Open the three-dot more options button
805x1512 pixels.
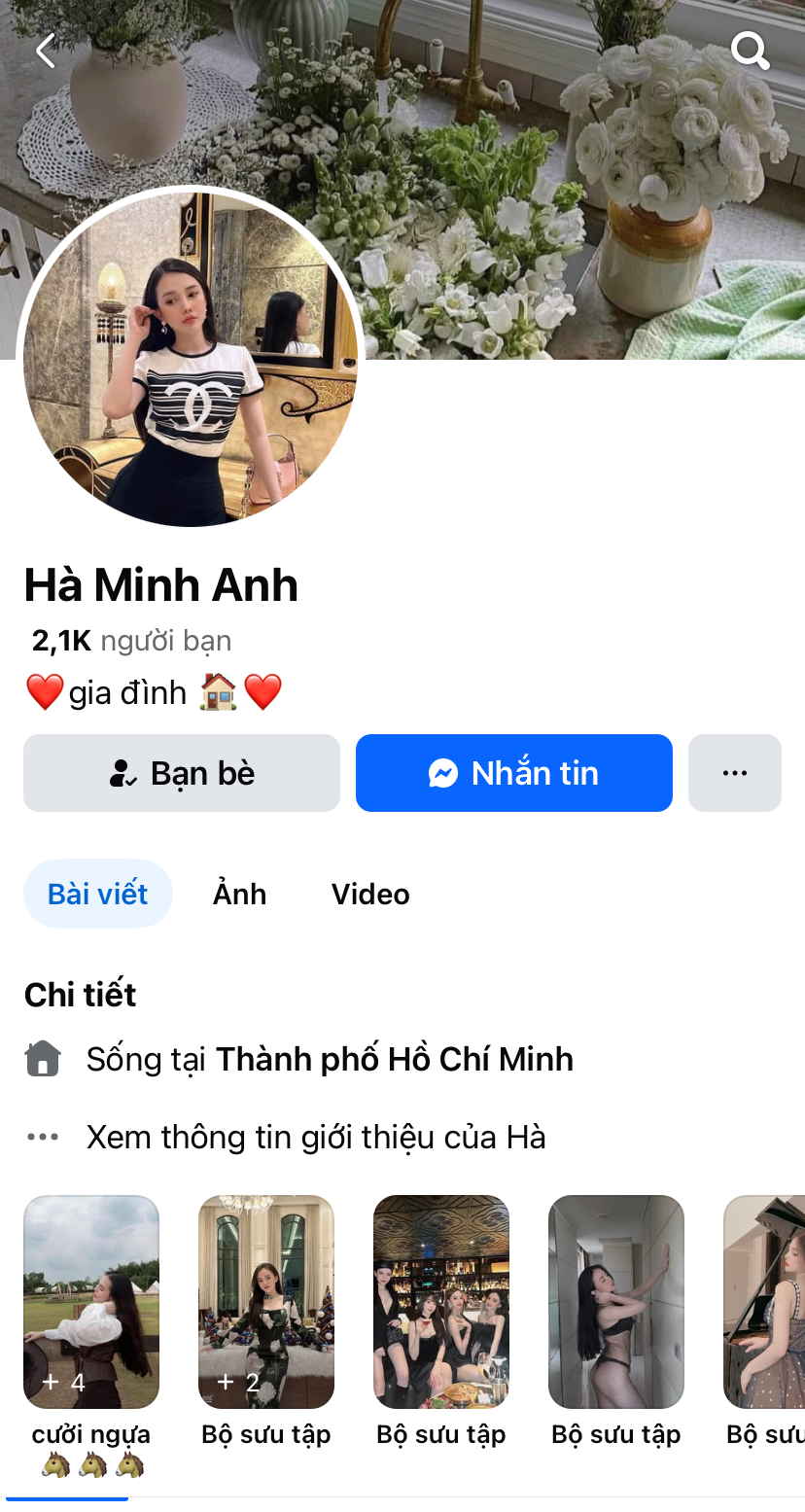pos(734,773)
